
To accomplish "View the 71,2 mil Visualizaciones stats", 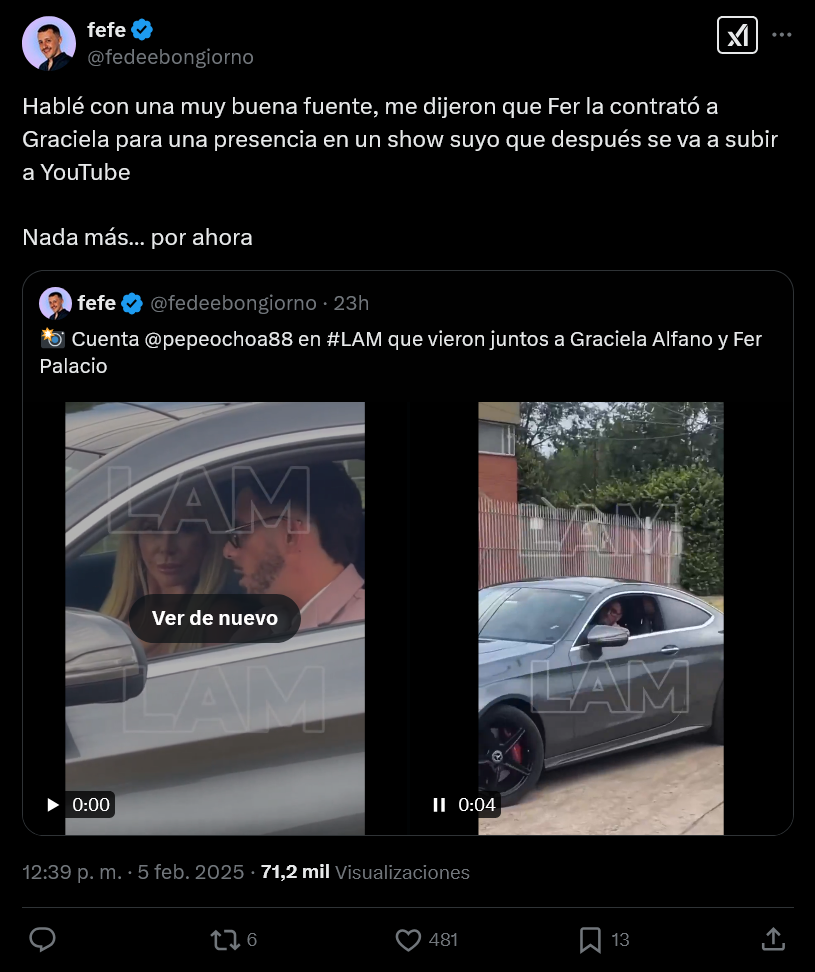I will point(365,872).
